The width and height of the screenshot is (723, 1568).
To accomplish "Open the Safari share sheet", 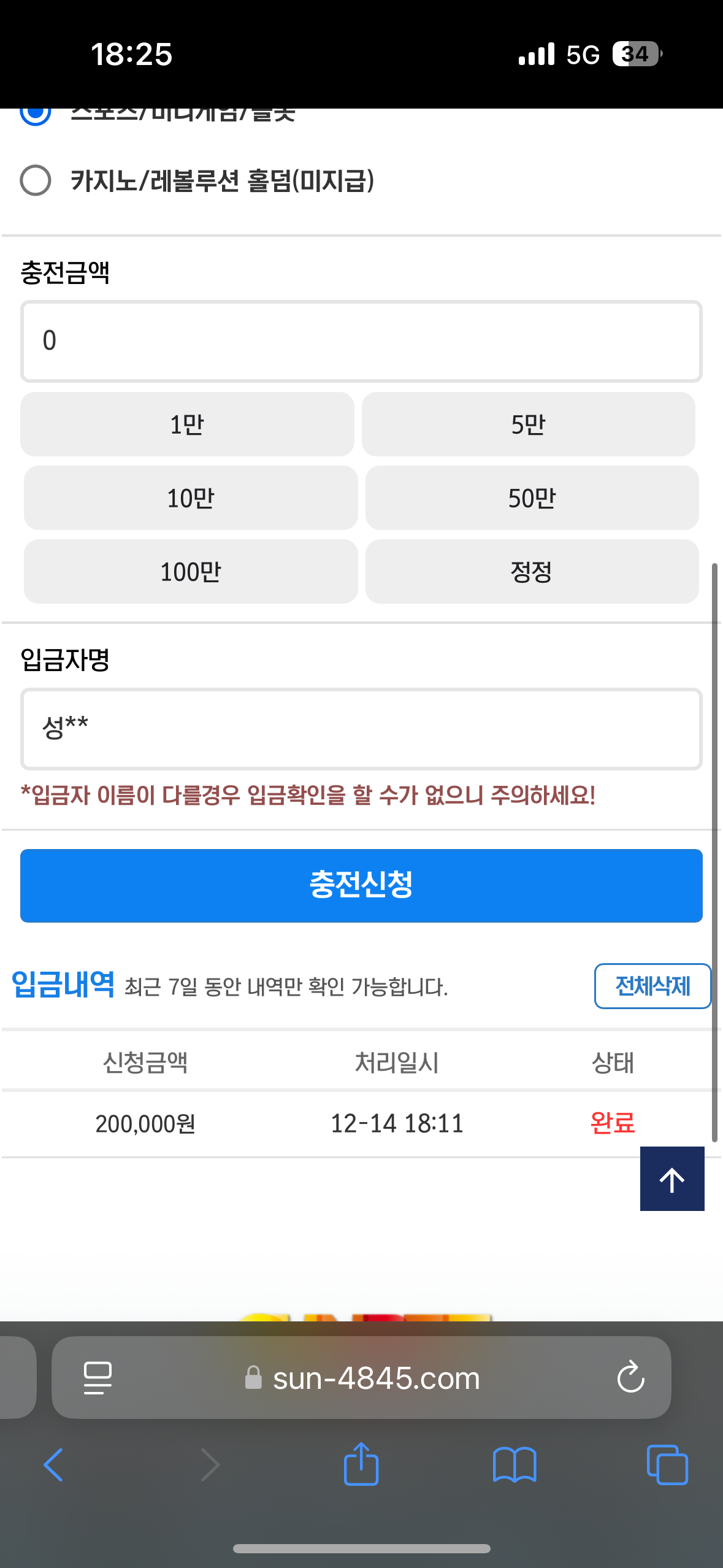I will tap(361, 1464).
